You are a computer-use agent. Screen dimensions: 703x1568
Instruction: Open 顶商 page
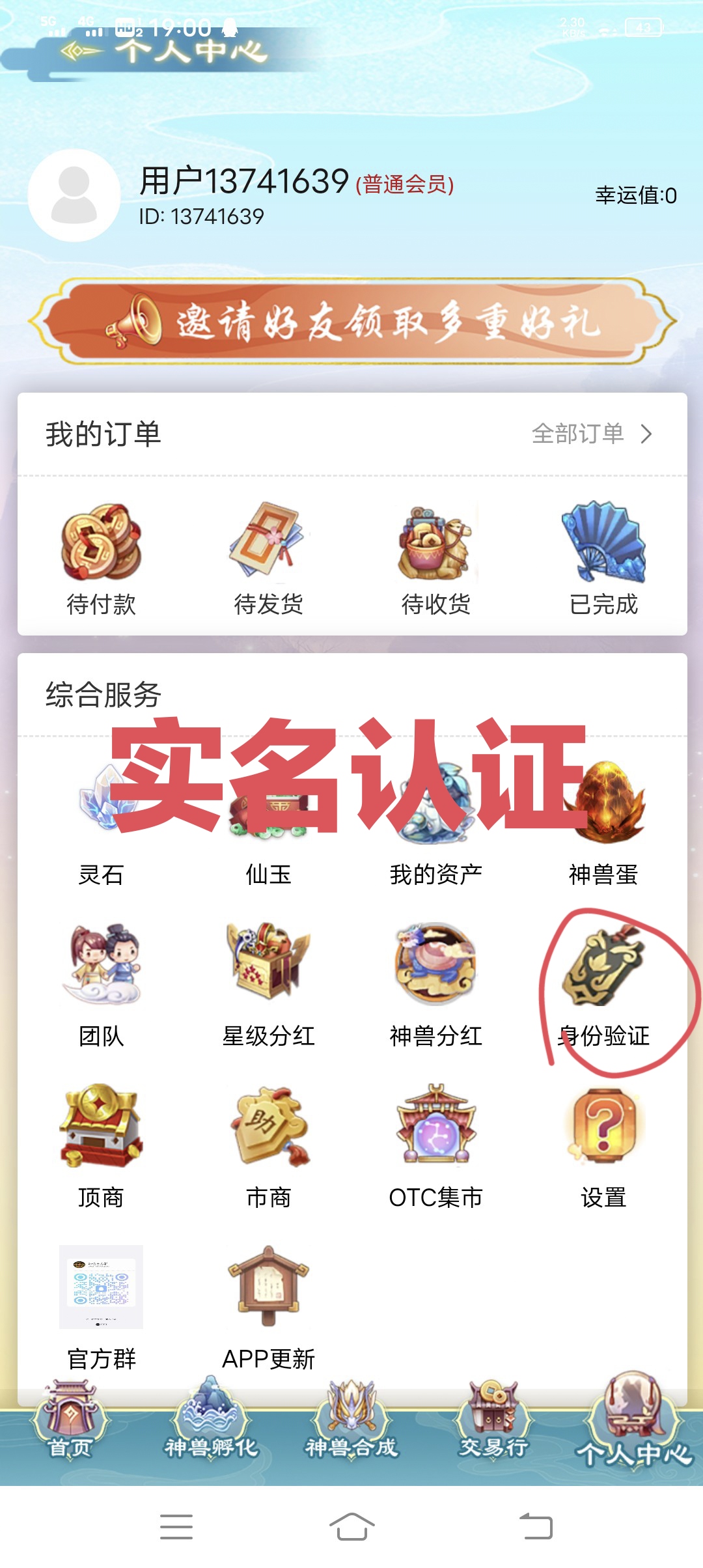[x=101, y=1147]
